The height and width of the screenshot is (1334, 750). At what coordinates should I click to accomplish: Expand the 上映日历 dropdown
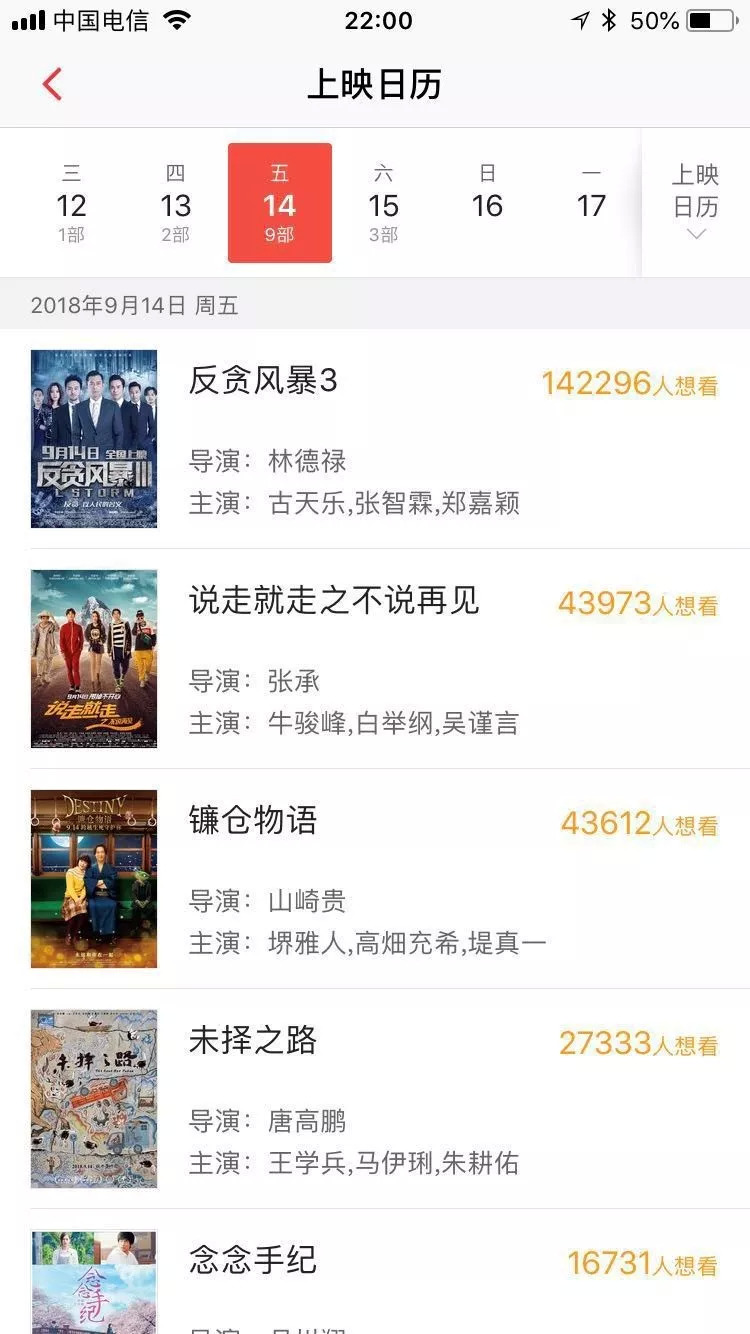tap(696, 204)
